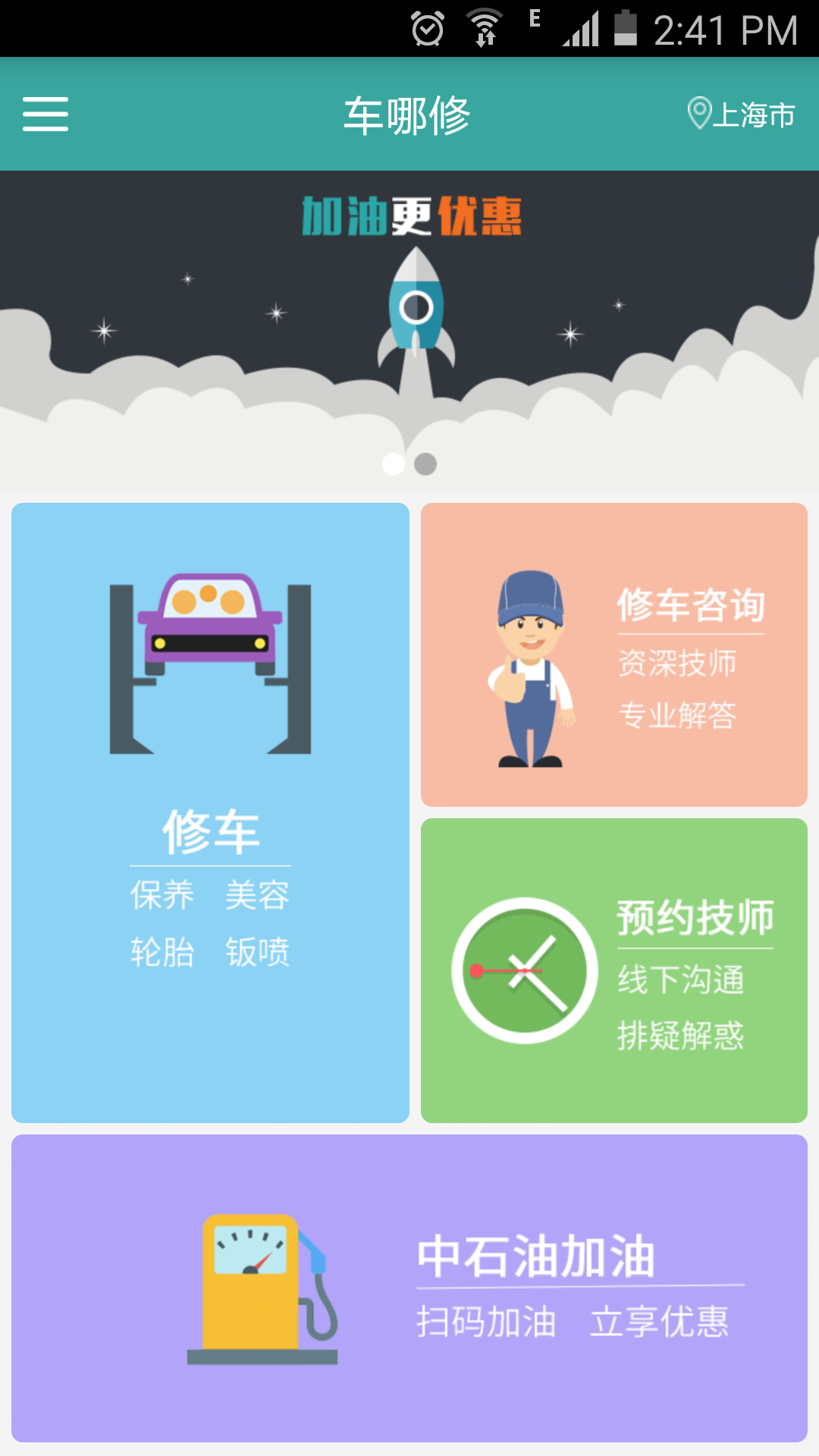Click 扫码加油 on the purple card

coord(486,1323)
